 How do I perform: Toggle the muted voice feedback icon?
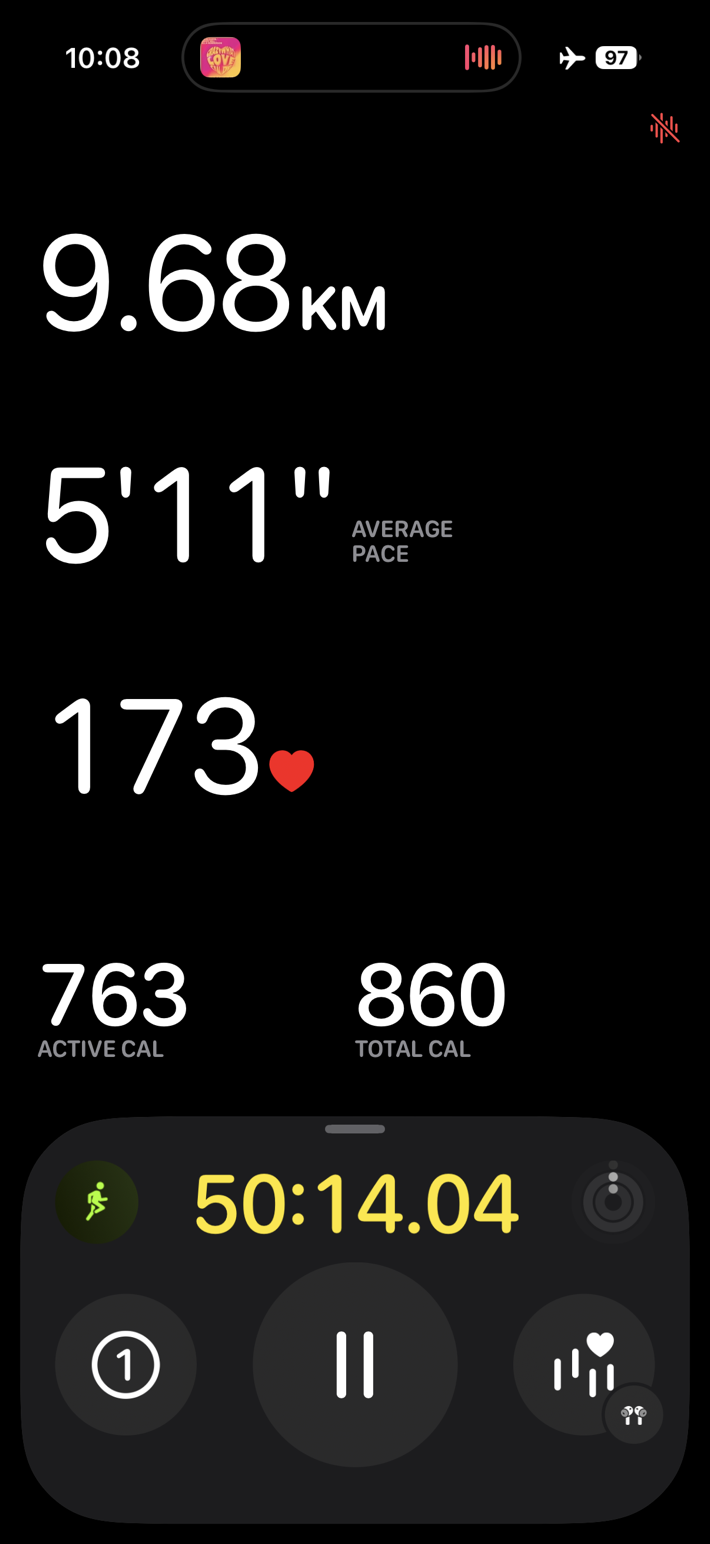click(x=664, y=128)
